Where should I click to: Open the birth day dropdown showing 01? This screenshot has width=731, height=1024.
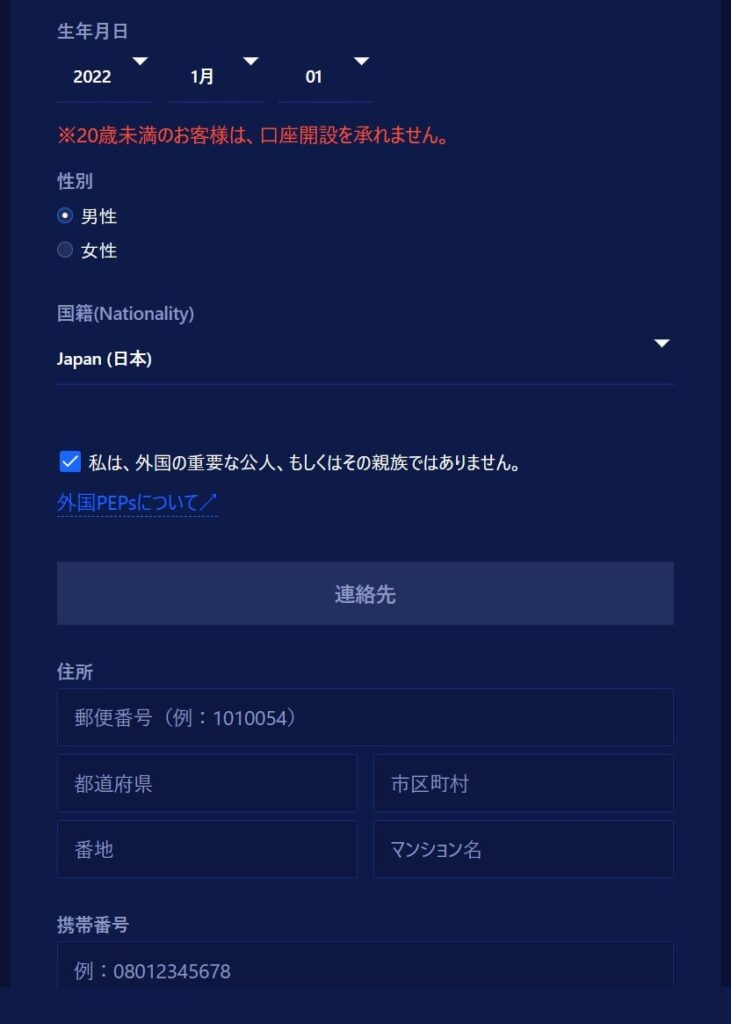pos(325,76)
